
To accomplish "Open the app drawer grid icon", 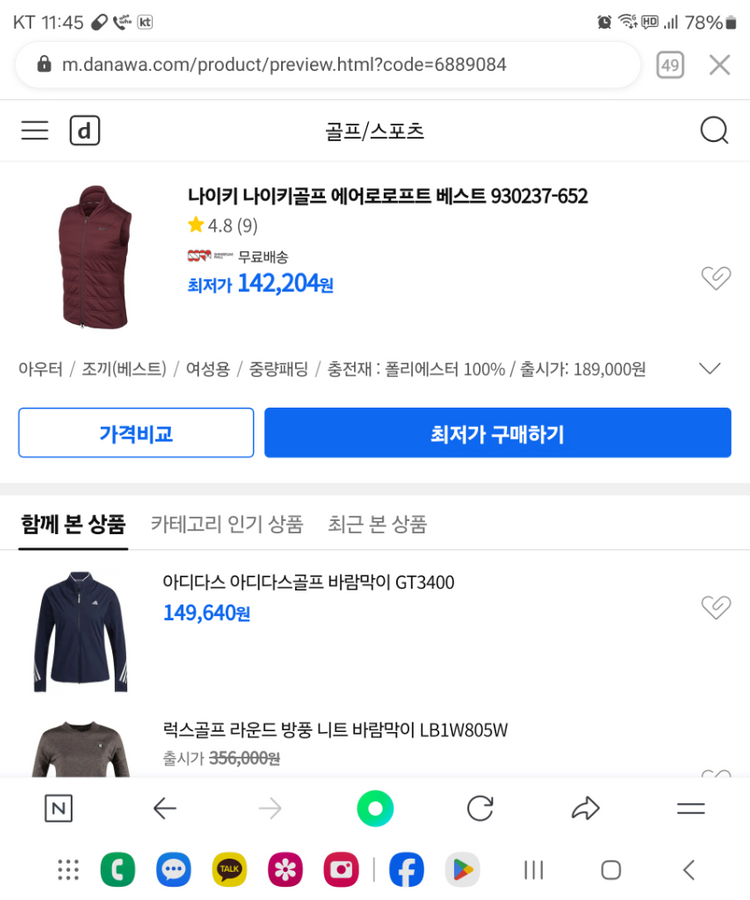I will pos(67,869).
